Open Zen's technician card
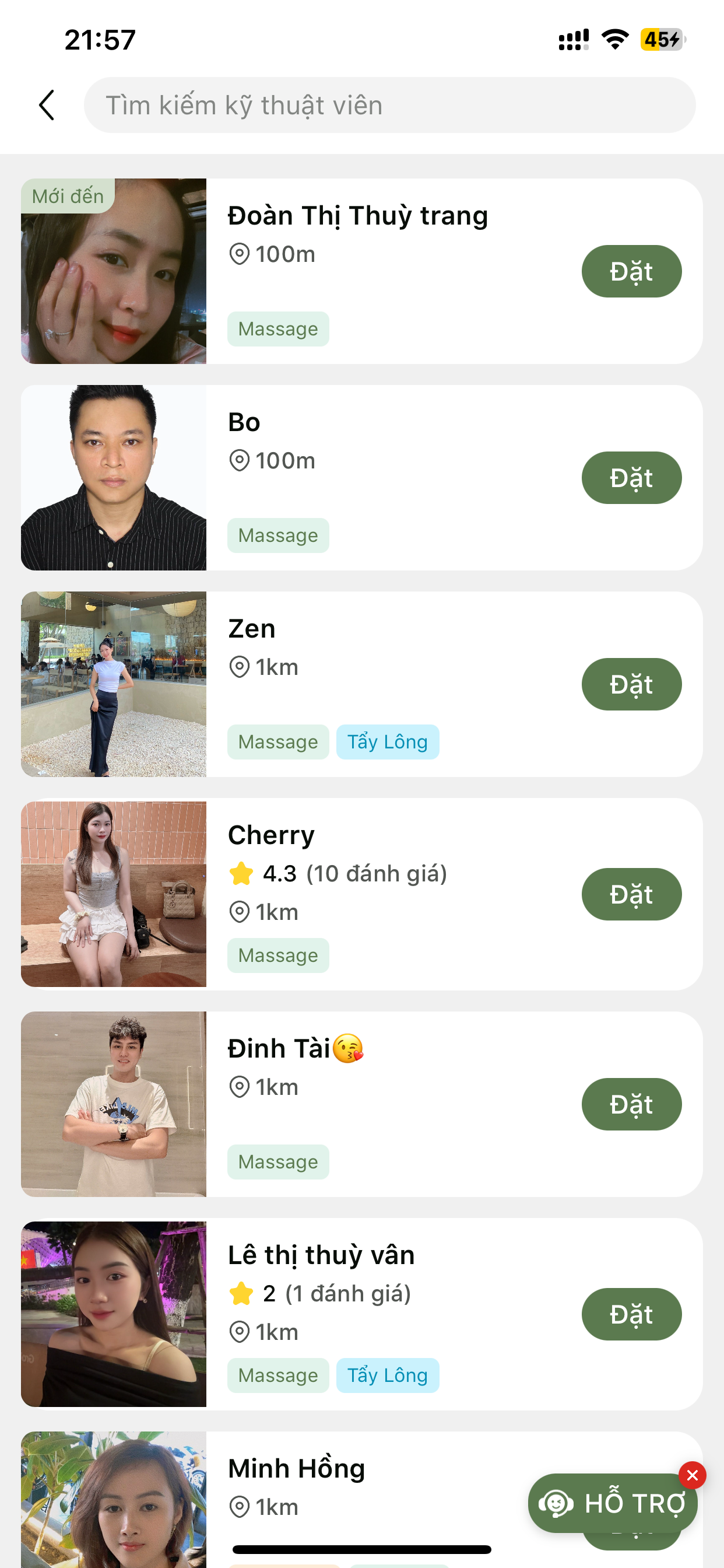The image size is (724, 1568). point(389,684)
